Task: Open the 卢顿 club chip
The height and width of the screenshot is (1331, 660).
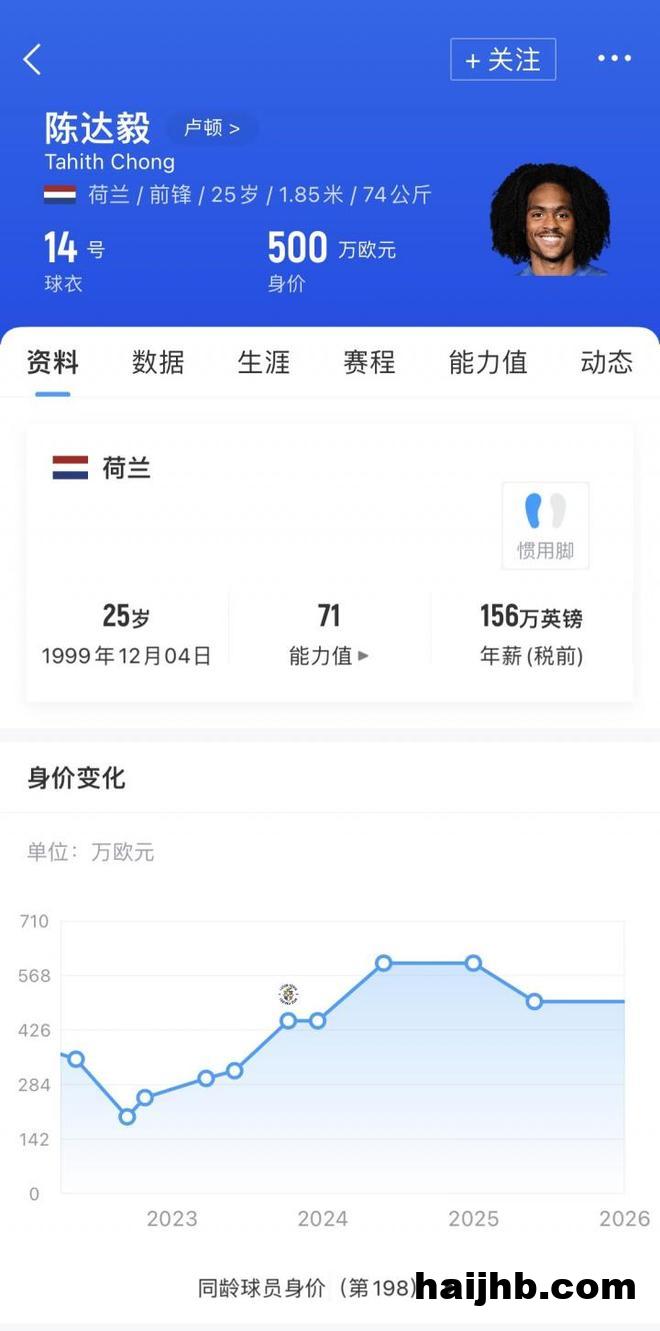Action: pos(211,128)
